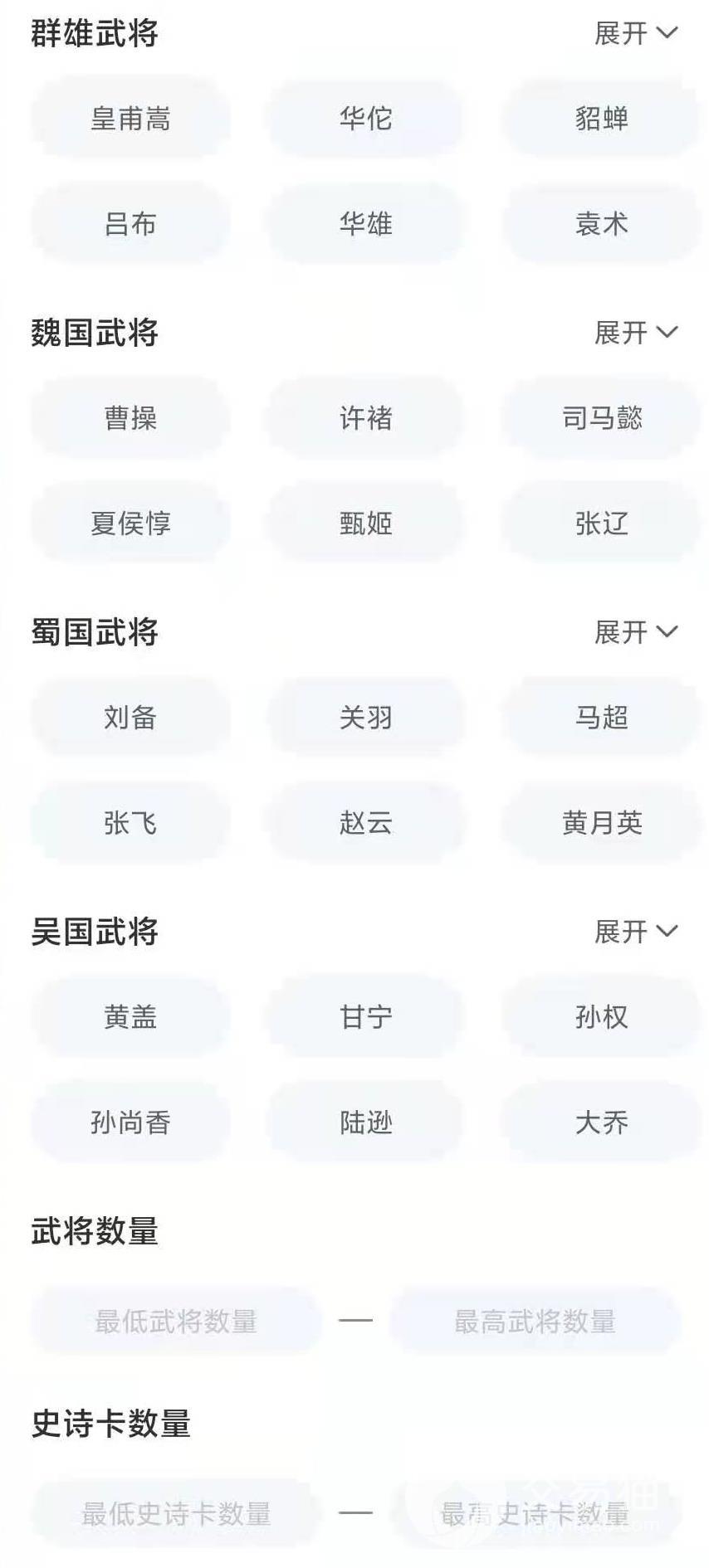This screenshot has width=709, height=1568.
Task: Tap the 大乔 filter chip
Action: click(601, 1122)
